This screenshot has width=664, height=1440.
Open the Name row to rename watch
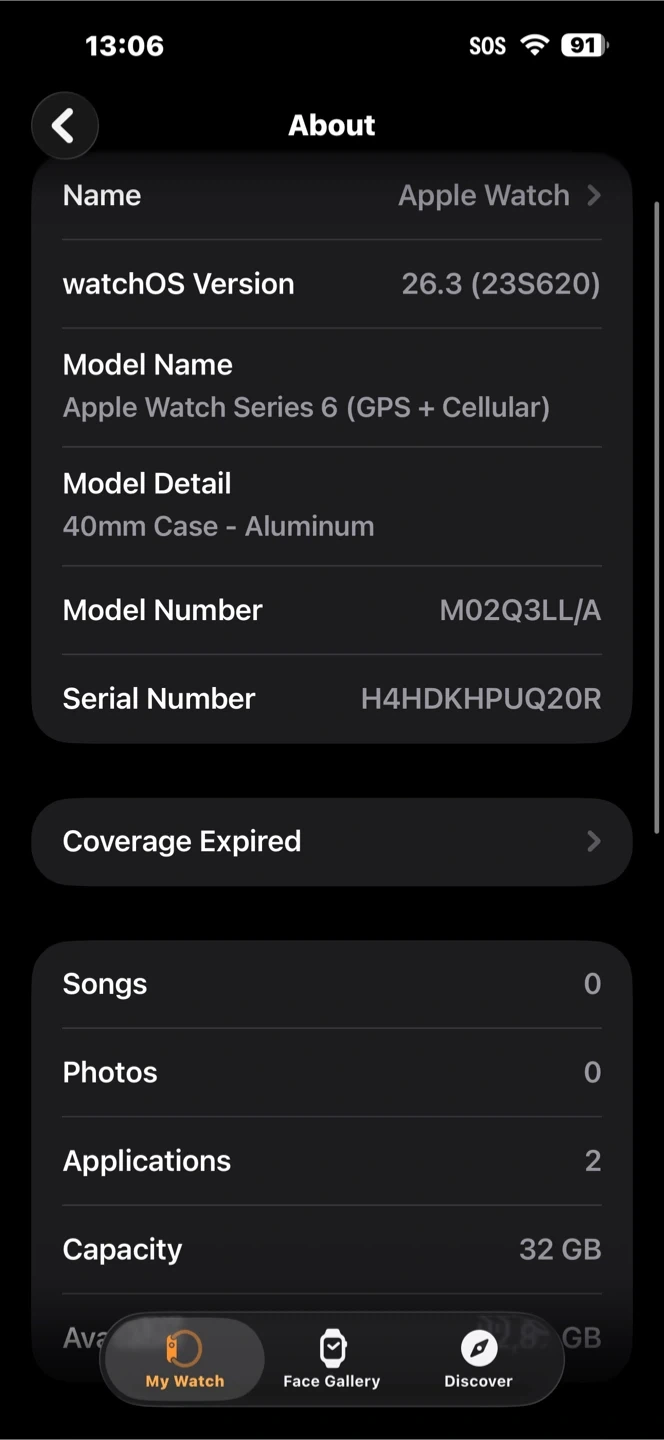click(x=332, y=196)
